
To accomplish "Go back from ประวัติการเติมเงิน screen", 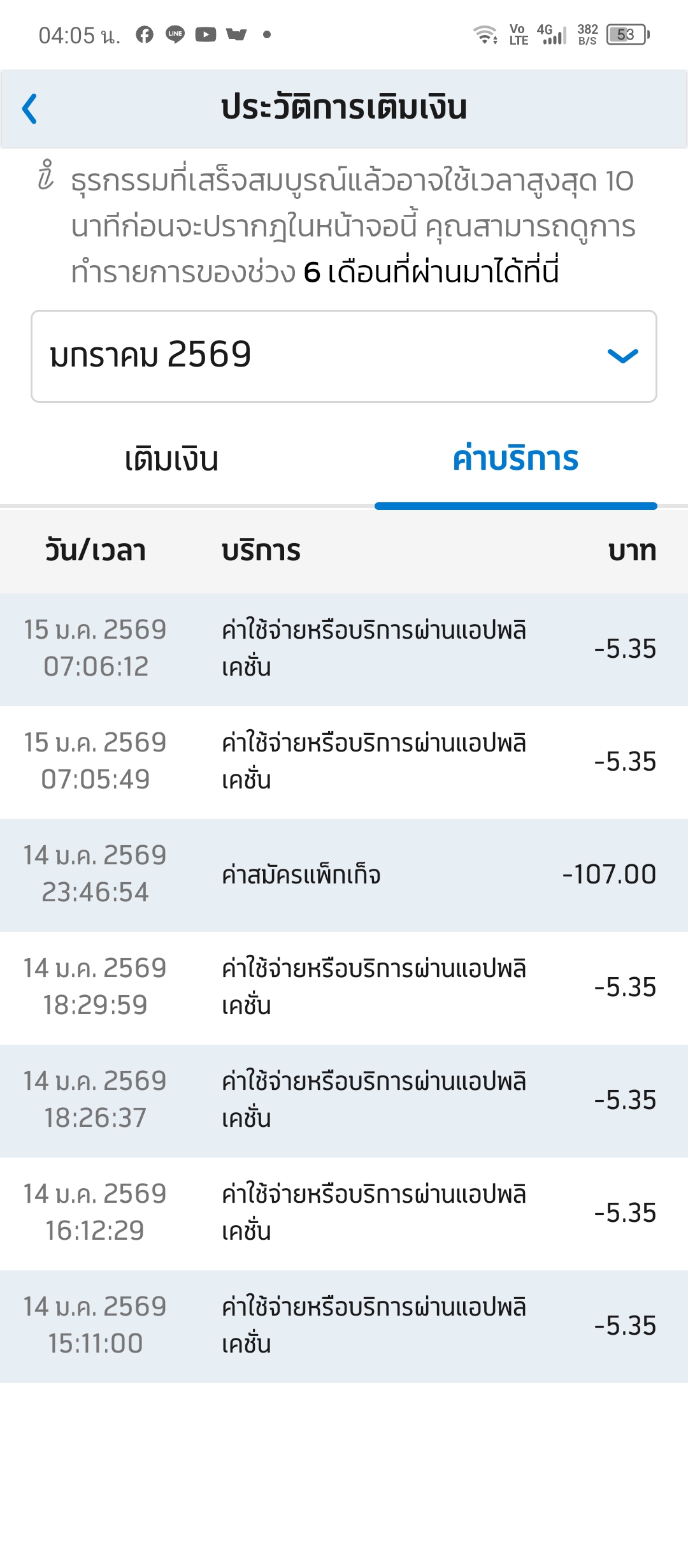I will click(30, 108).
